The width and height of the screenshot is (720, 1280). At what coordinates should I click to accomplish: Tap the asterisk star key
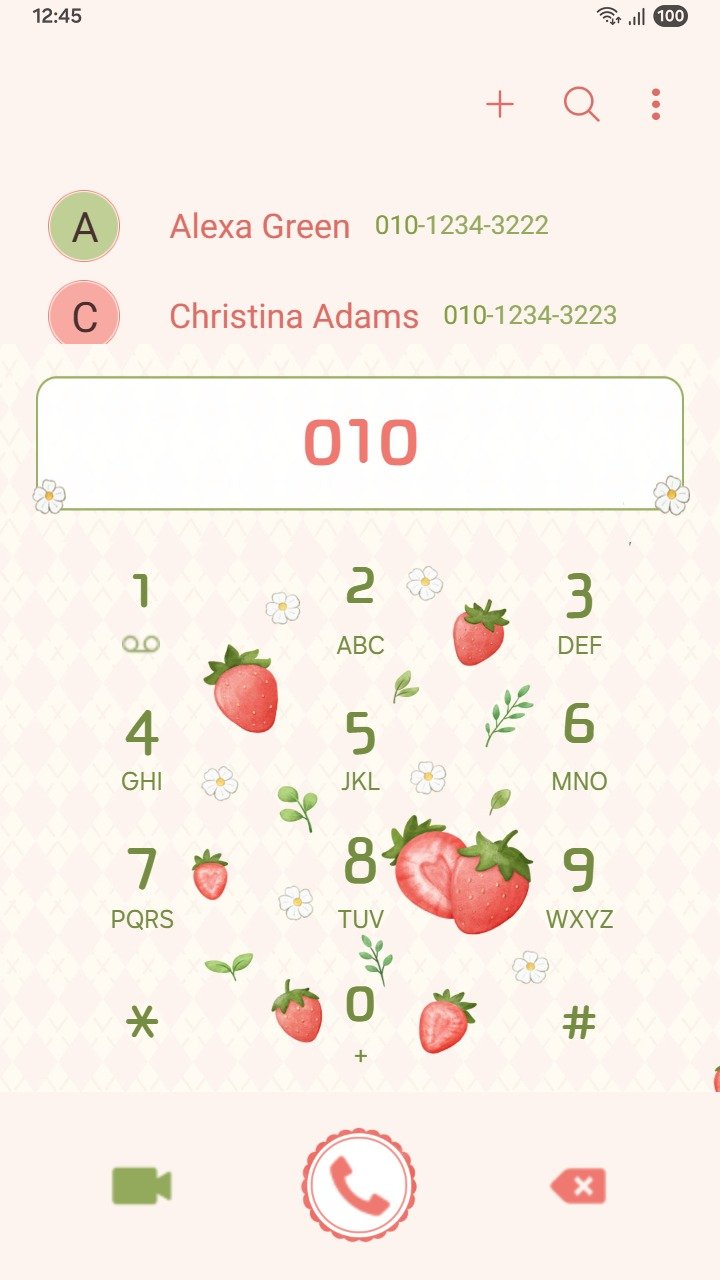tap(142, 1022)
